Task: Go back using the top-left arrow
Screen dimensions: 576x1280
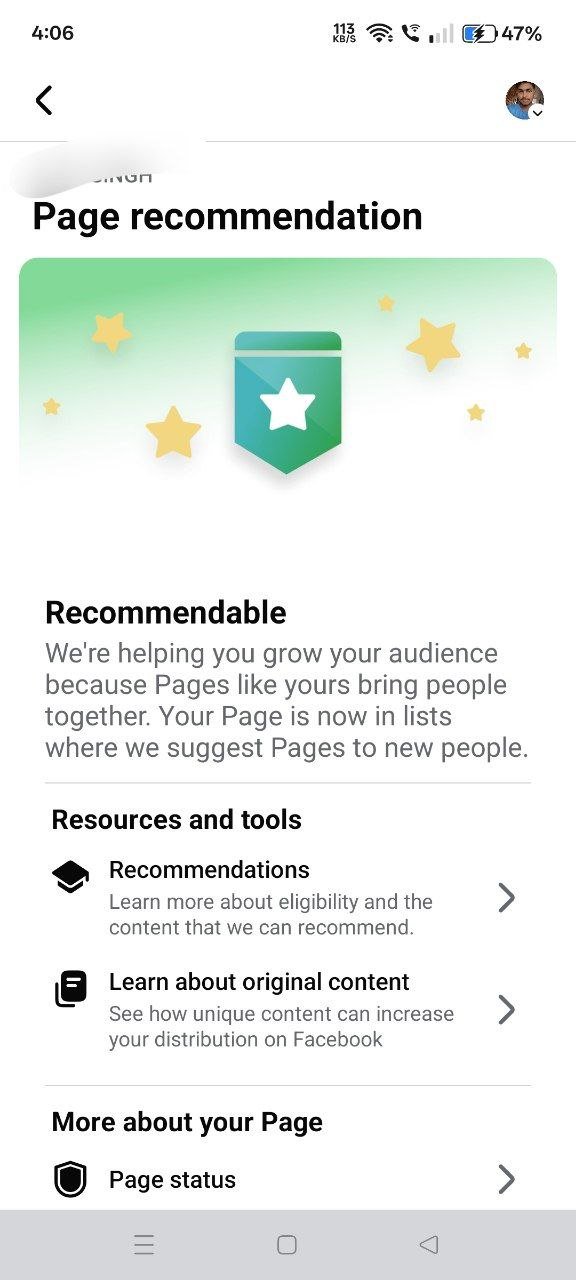Action: coord(44,100)
